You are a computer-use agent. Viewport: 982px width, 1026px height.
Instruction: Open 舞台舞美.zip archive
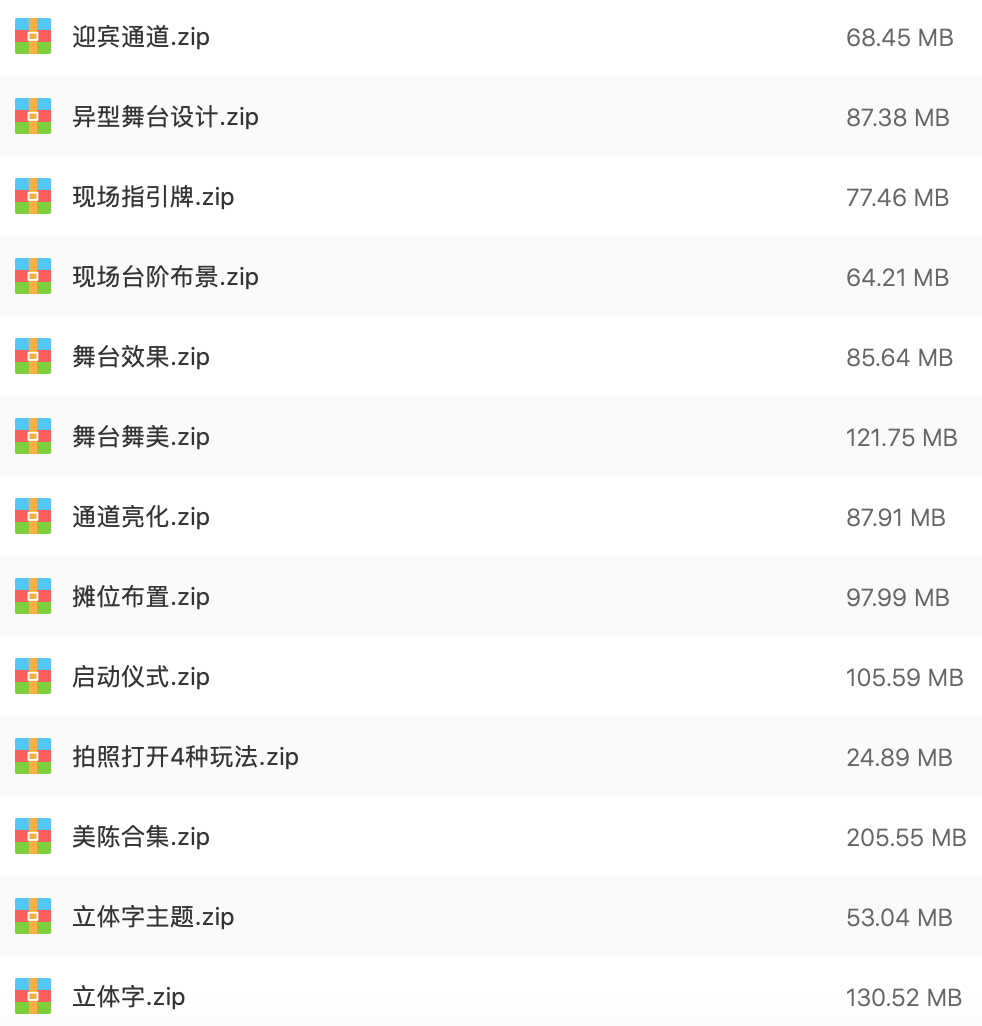point(491,436)
